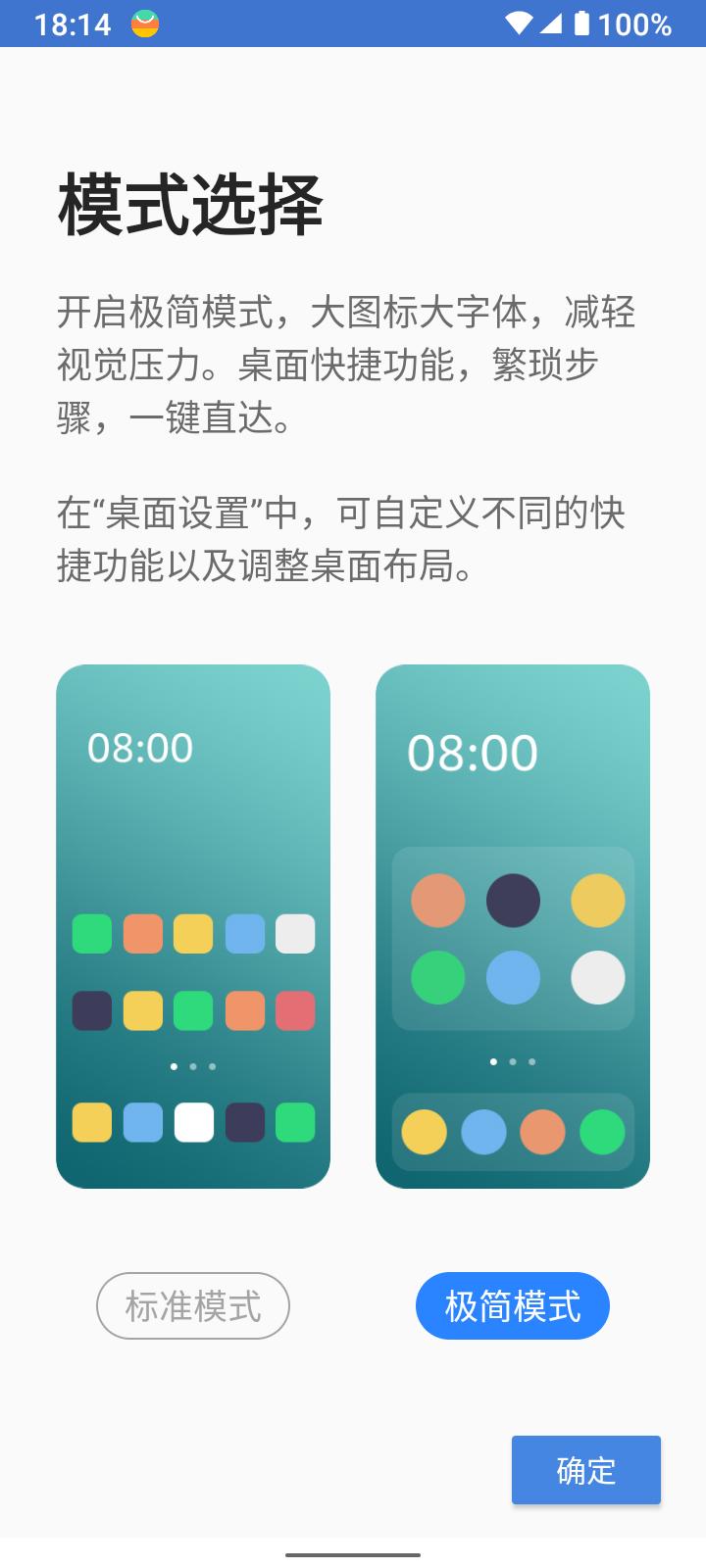The height and width of the screenshot is (1568, 706).
Task: Tap the simple mode home screen preview
Action: [x=512, y=926]
